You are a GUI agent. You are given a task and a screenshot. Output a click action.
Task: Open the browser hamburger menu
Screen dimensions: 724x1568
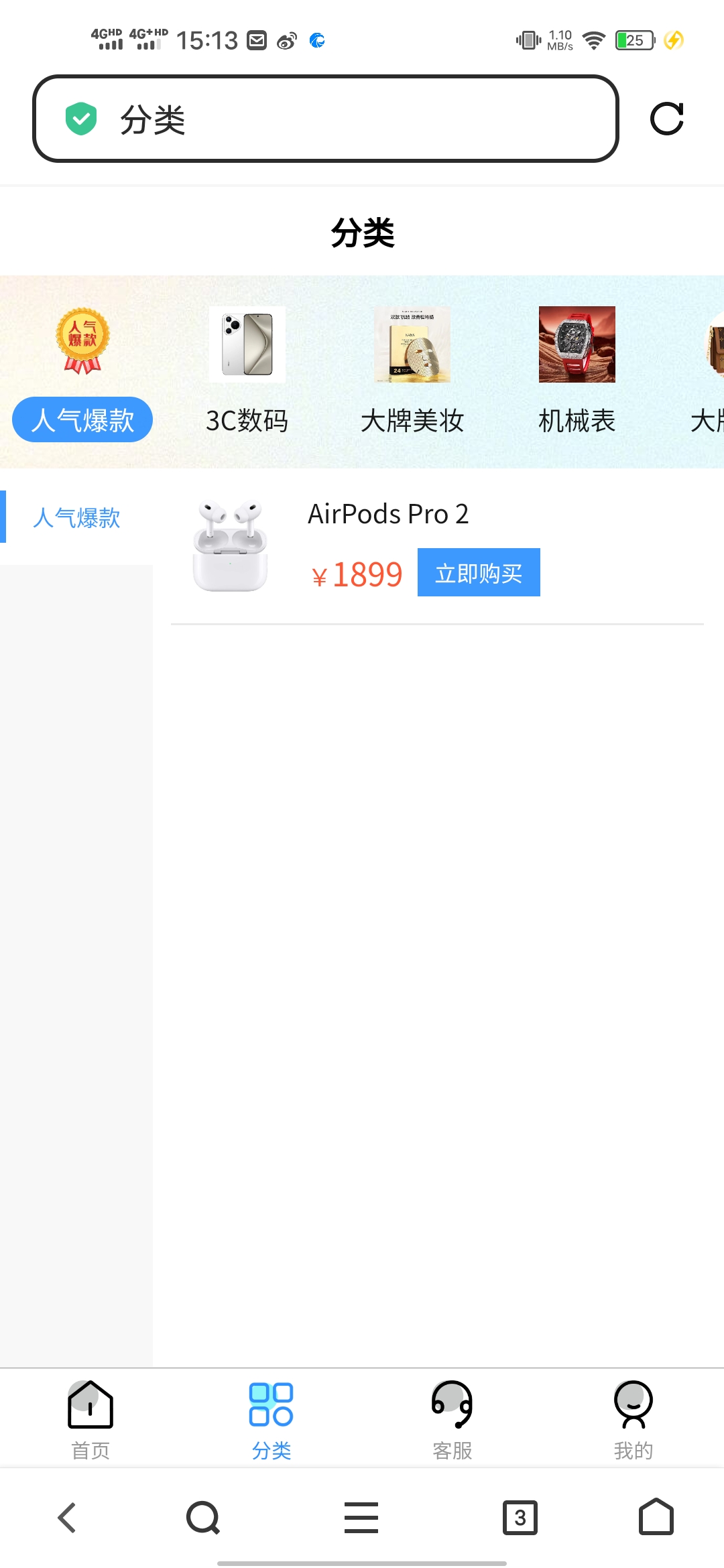[361, 1518]
